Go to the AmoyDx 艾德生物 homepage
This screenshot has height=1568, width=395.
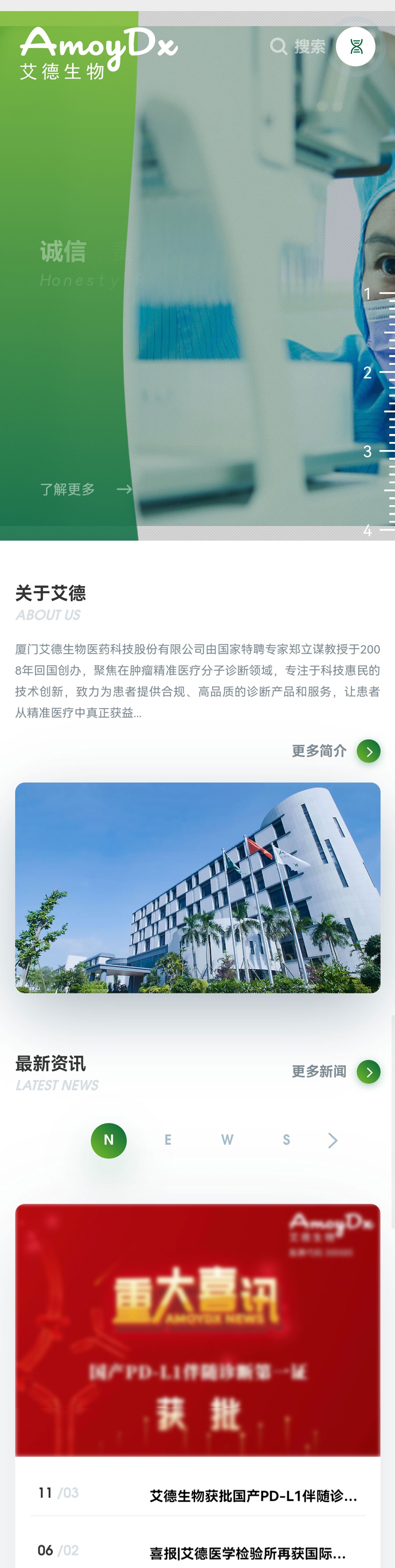[x=97, y=52]
